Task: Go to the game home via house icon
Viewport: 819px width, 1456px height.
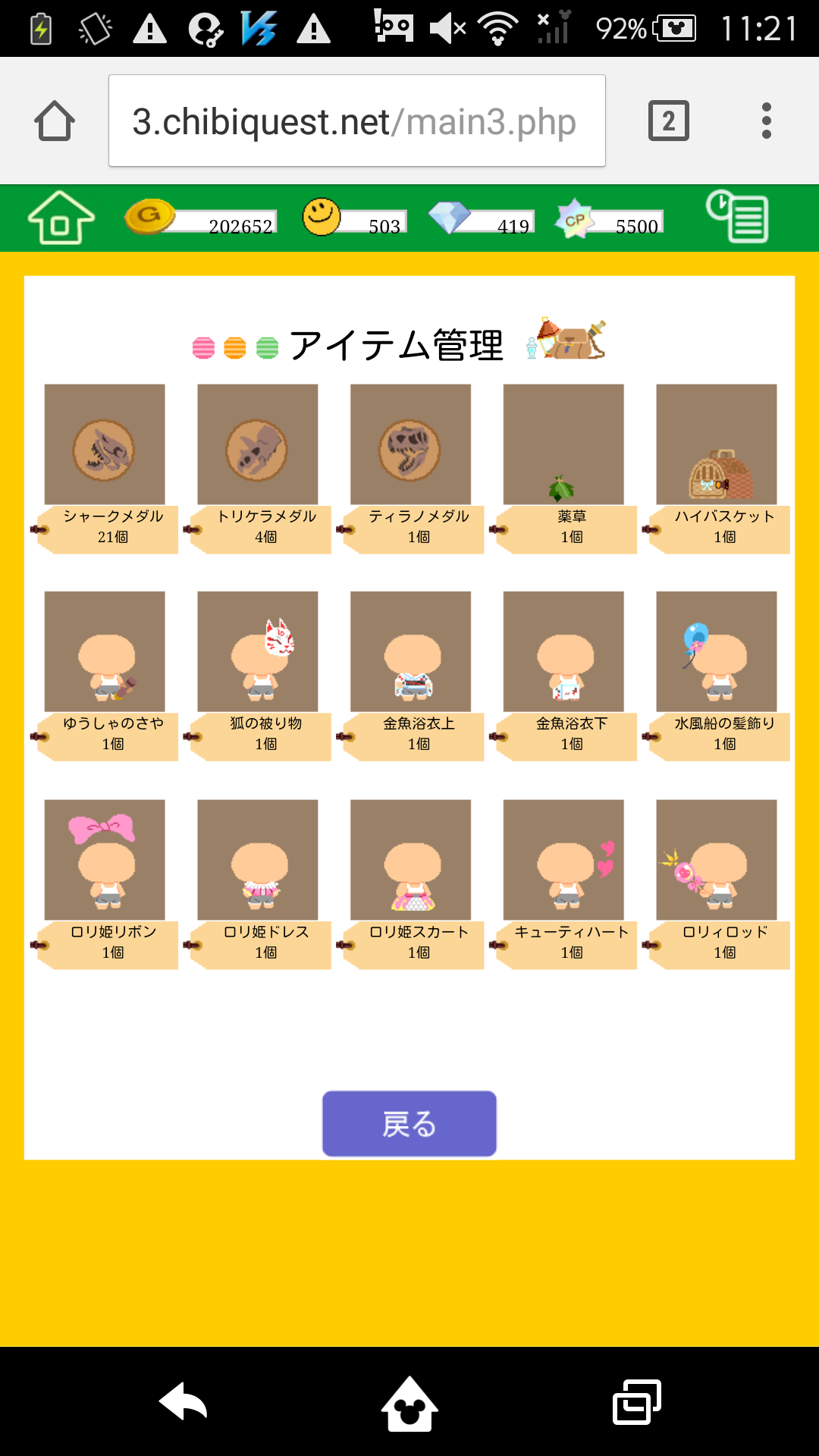Action: (x=61, y=218)
